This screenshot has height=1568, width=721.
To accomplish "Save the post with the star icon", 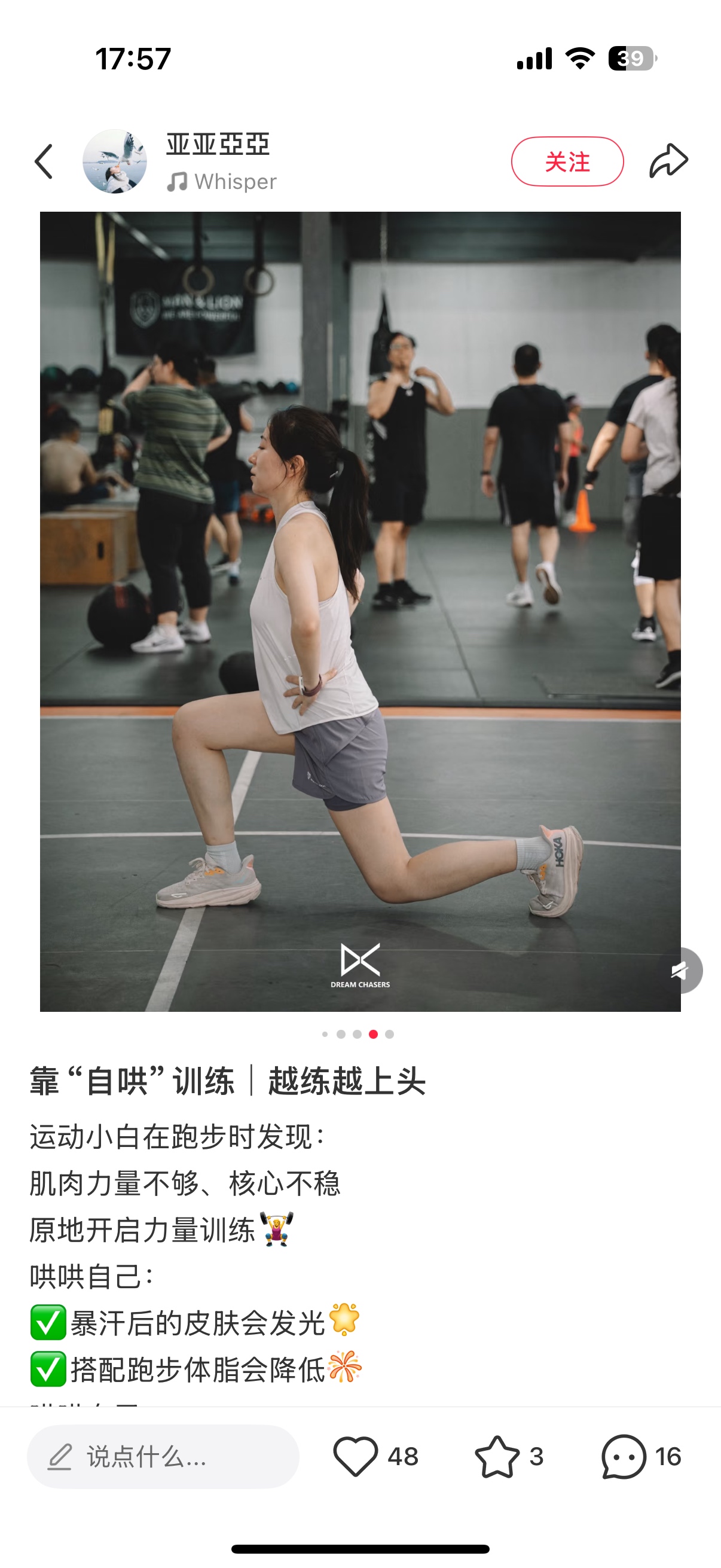I will (497, 1456).
